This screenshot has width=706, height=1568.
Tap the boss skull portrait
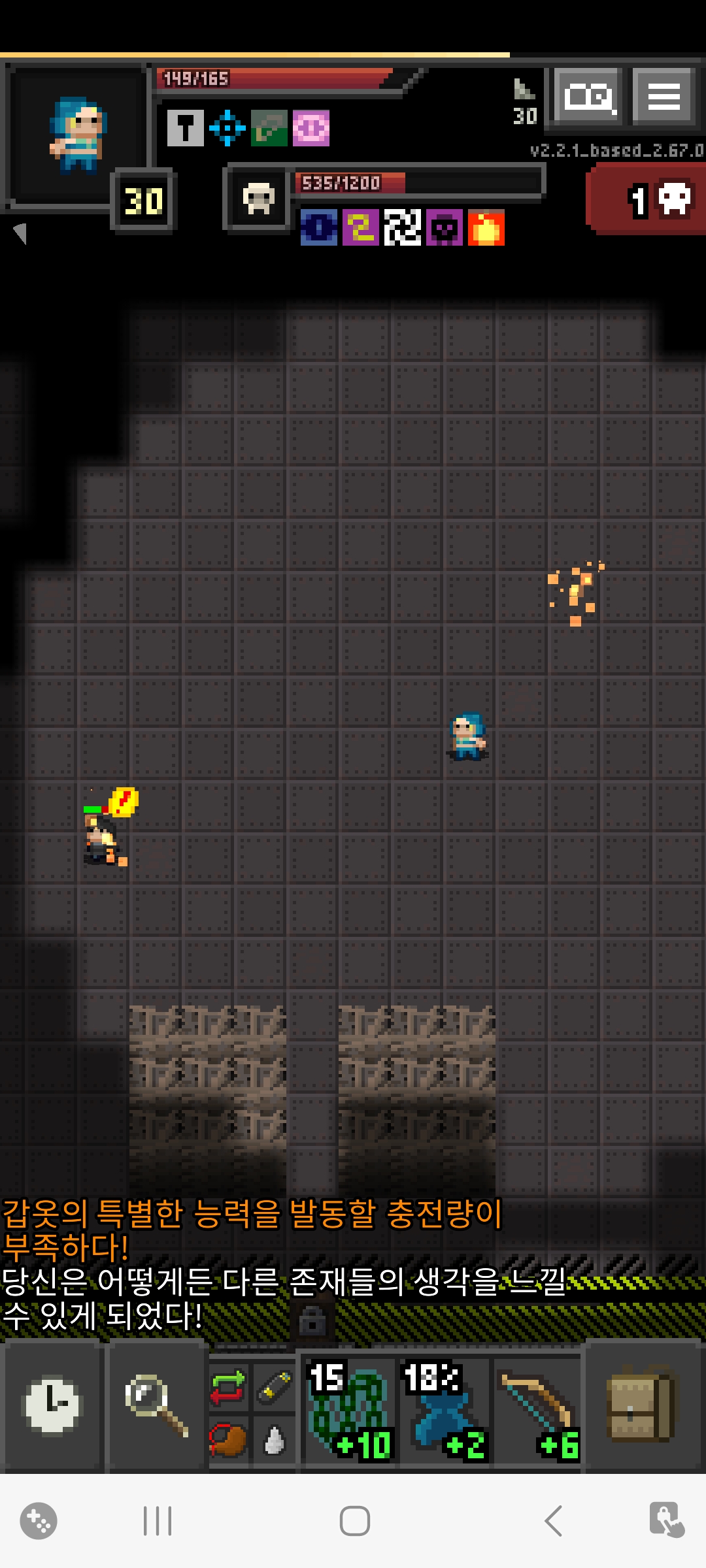pos(258,199)
